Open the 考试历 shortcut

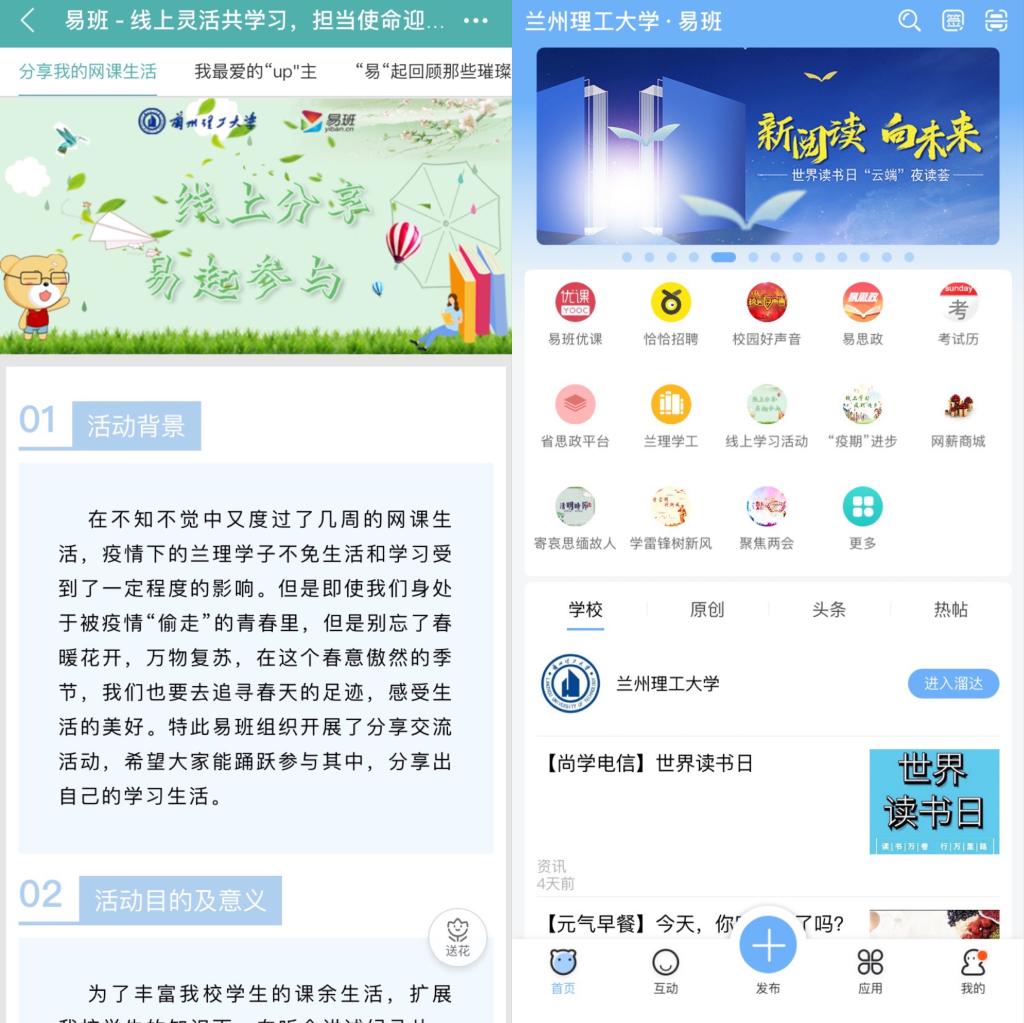pyautogui.click(x=958, y=314)
